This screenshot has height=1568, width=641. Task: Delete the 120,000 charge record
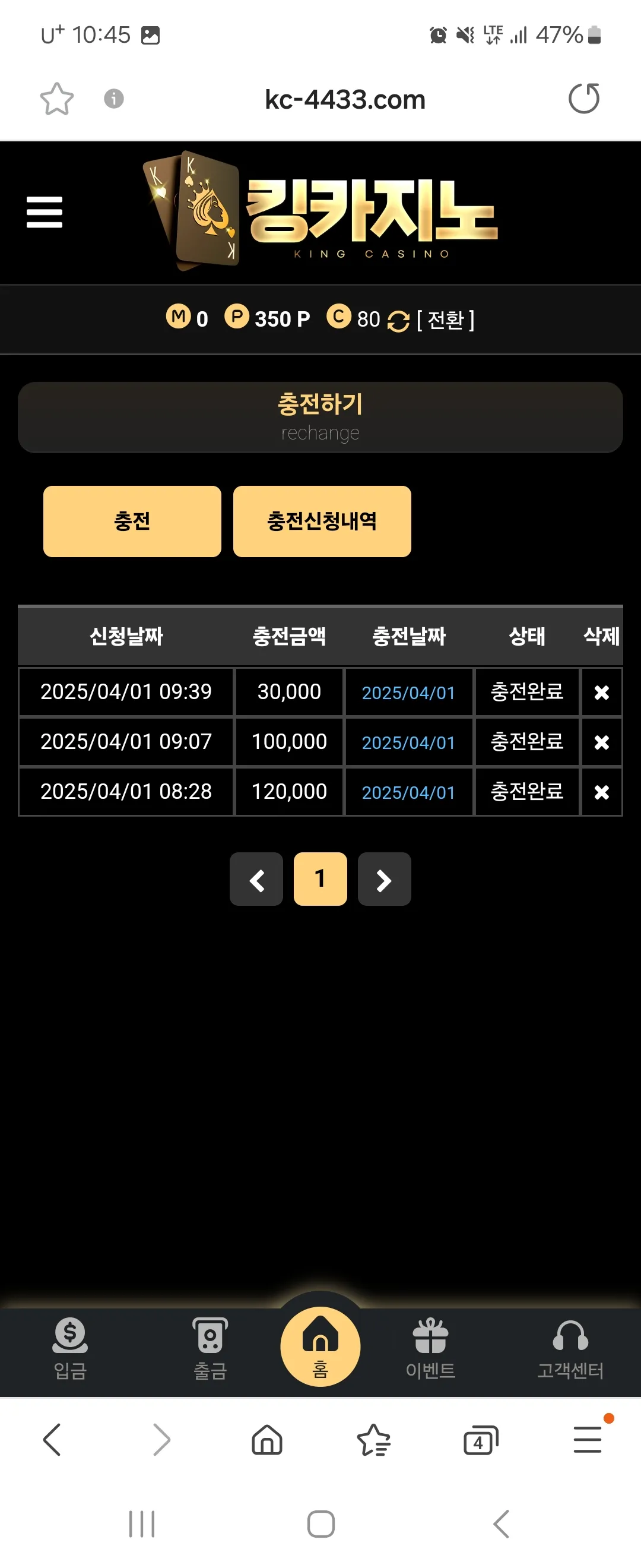tap(601, 792)
